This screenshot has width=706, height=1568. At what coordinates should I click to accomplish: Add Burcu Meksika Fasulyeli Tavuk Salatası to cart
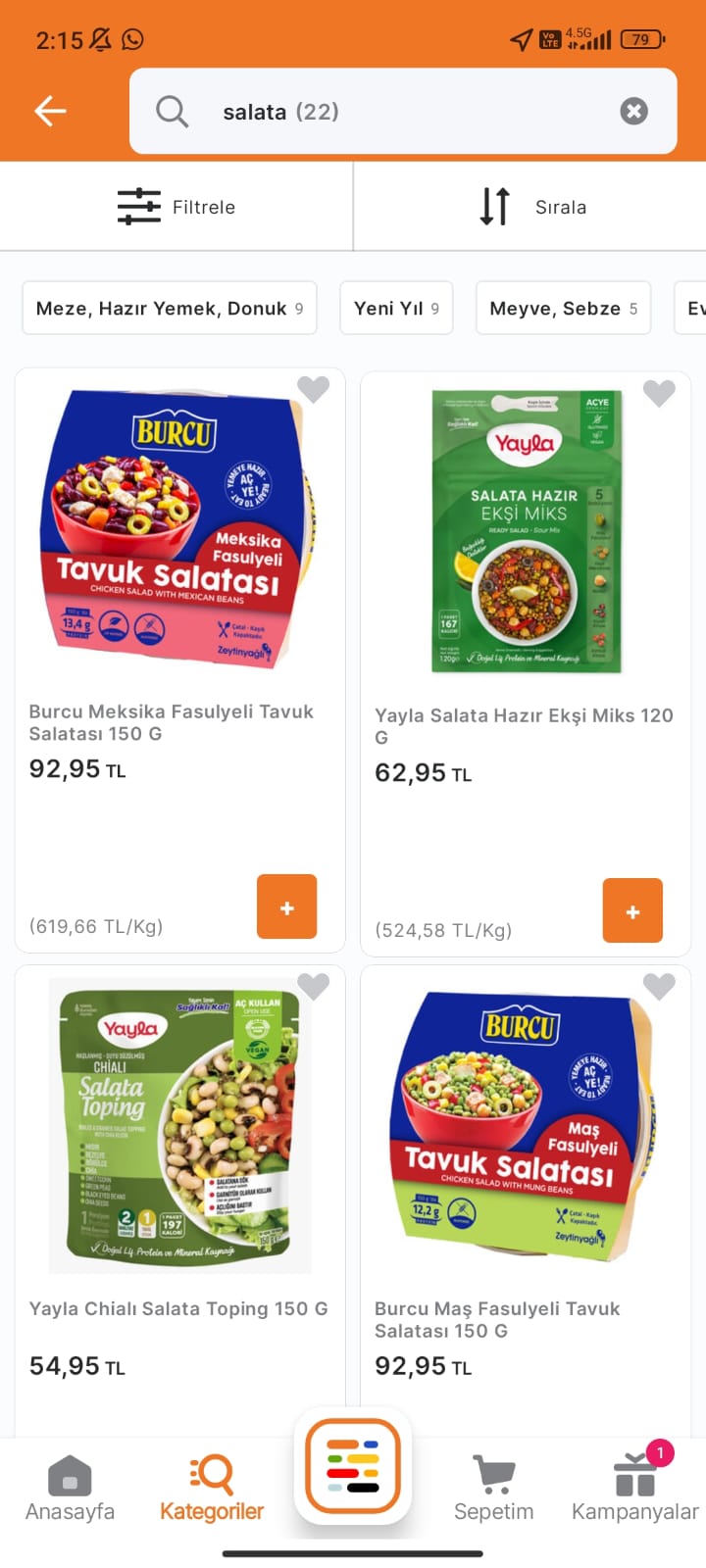286,907
